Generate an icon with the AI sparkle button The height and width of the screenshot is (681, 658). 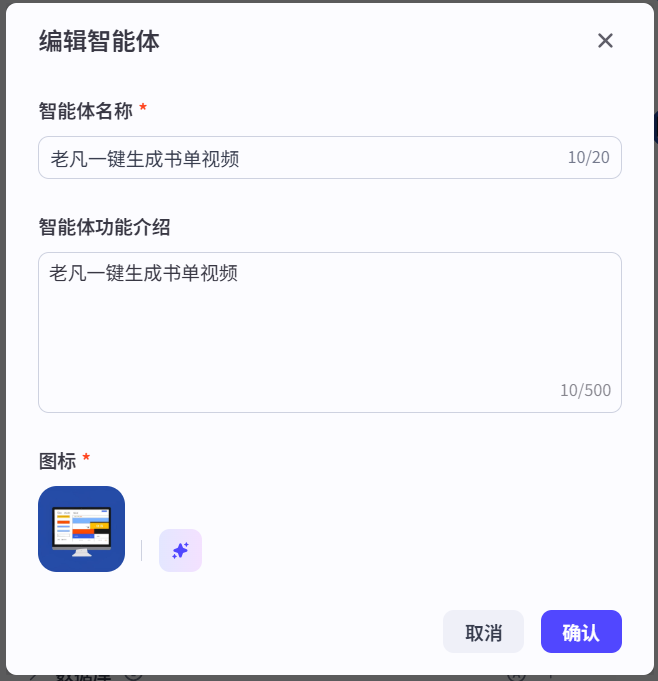click(x=180, y=550)
